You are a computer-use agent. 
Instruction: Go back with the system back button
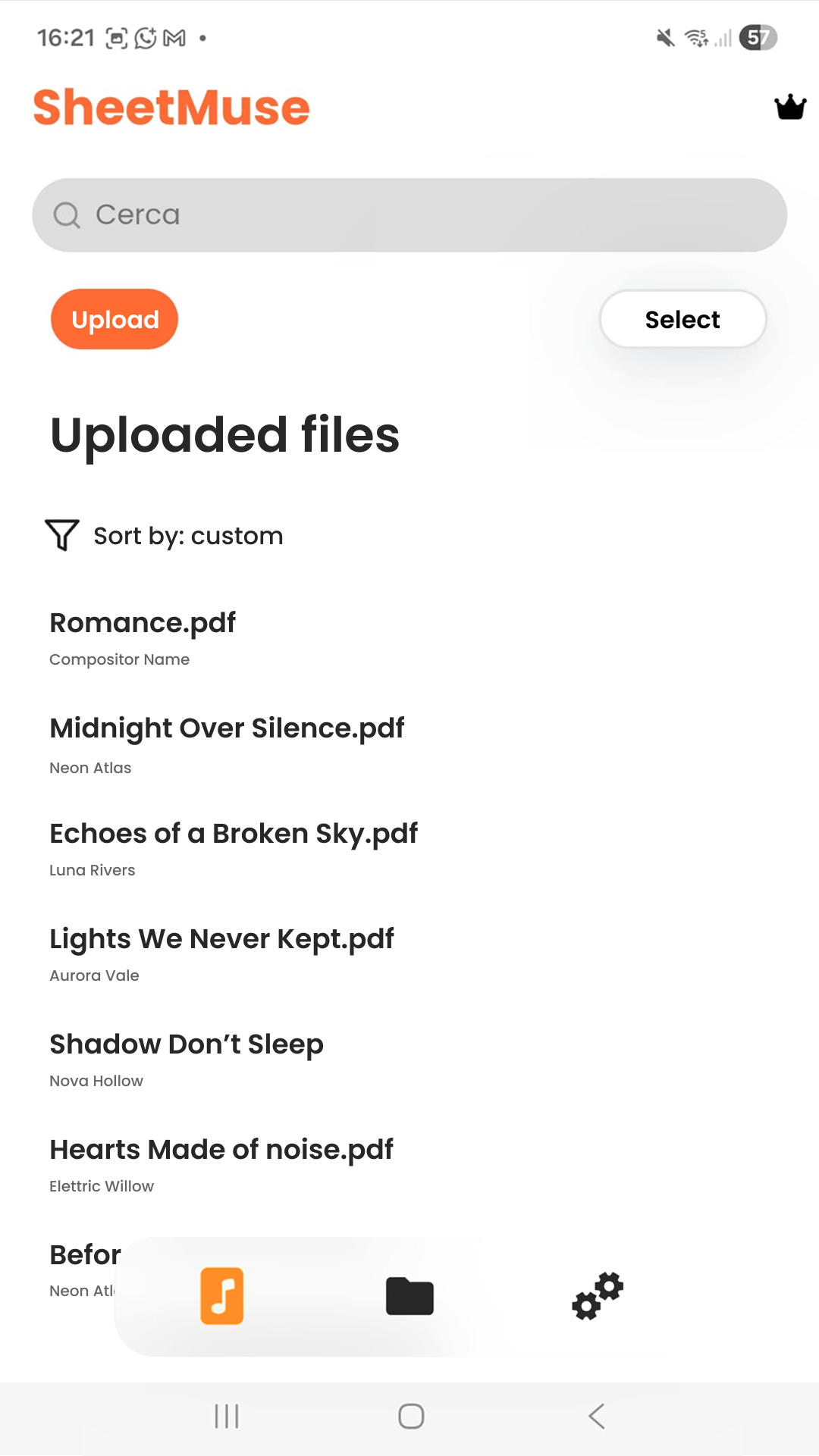(597, 1416)
